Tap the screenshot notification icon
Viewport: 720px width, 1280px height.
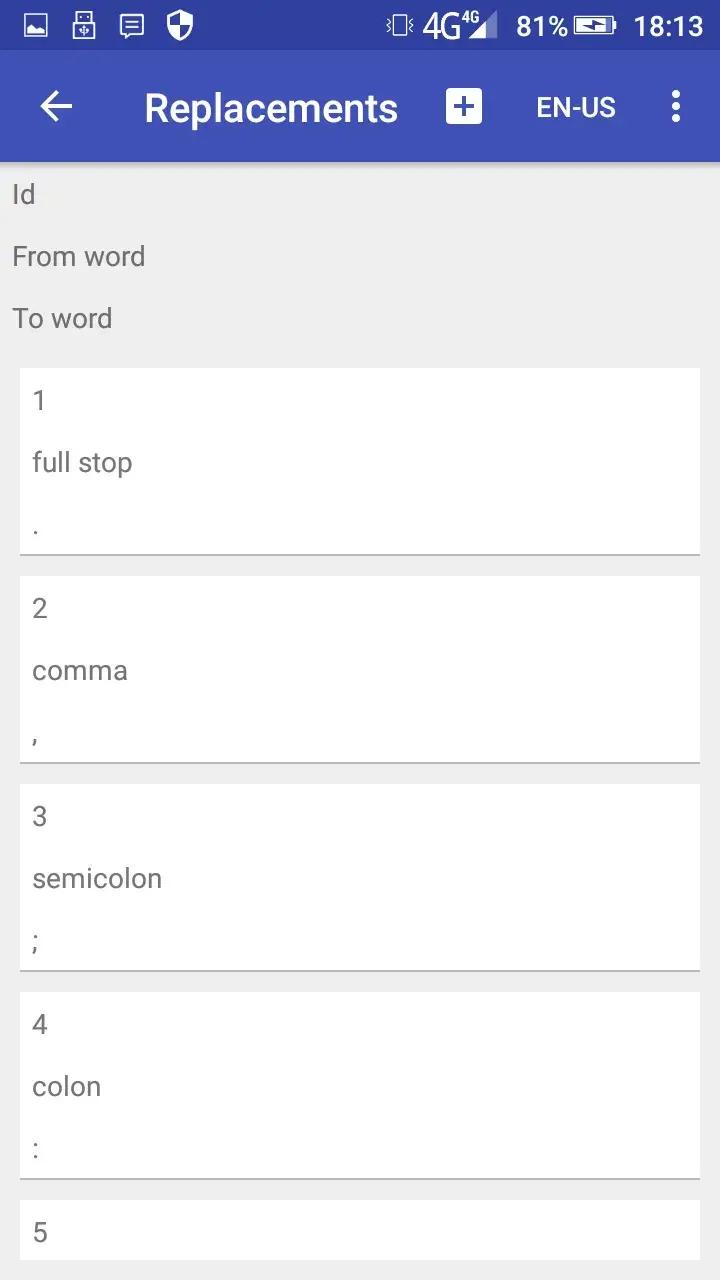pyautogui.click(x=36, y=24)
